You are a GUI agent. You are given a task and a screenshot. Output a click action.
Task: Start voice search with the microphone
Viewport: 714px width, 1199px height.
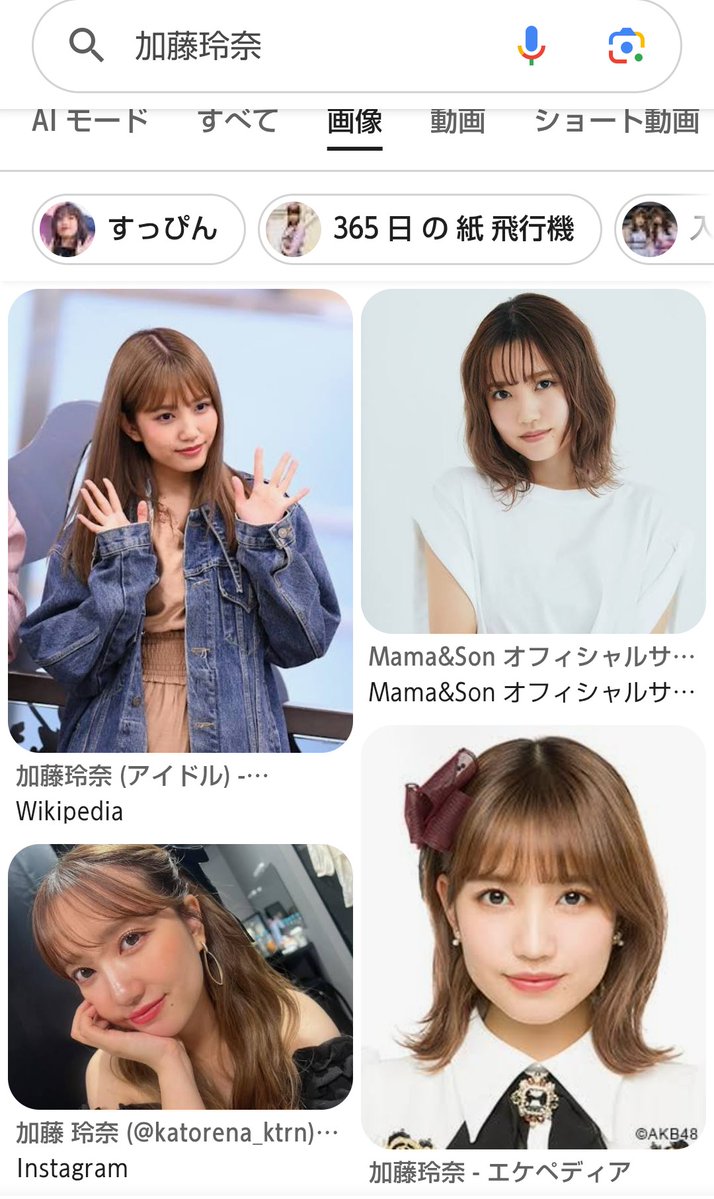(x=531, y=46)
